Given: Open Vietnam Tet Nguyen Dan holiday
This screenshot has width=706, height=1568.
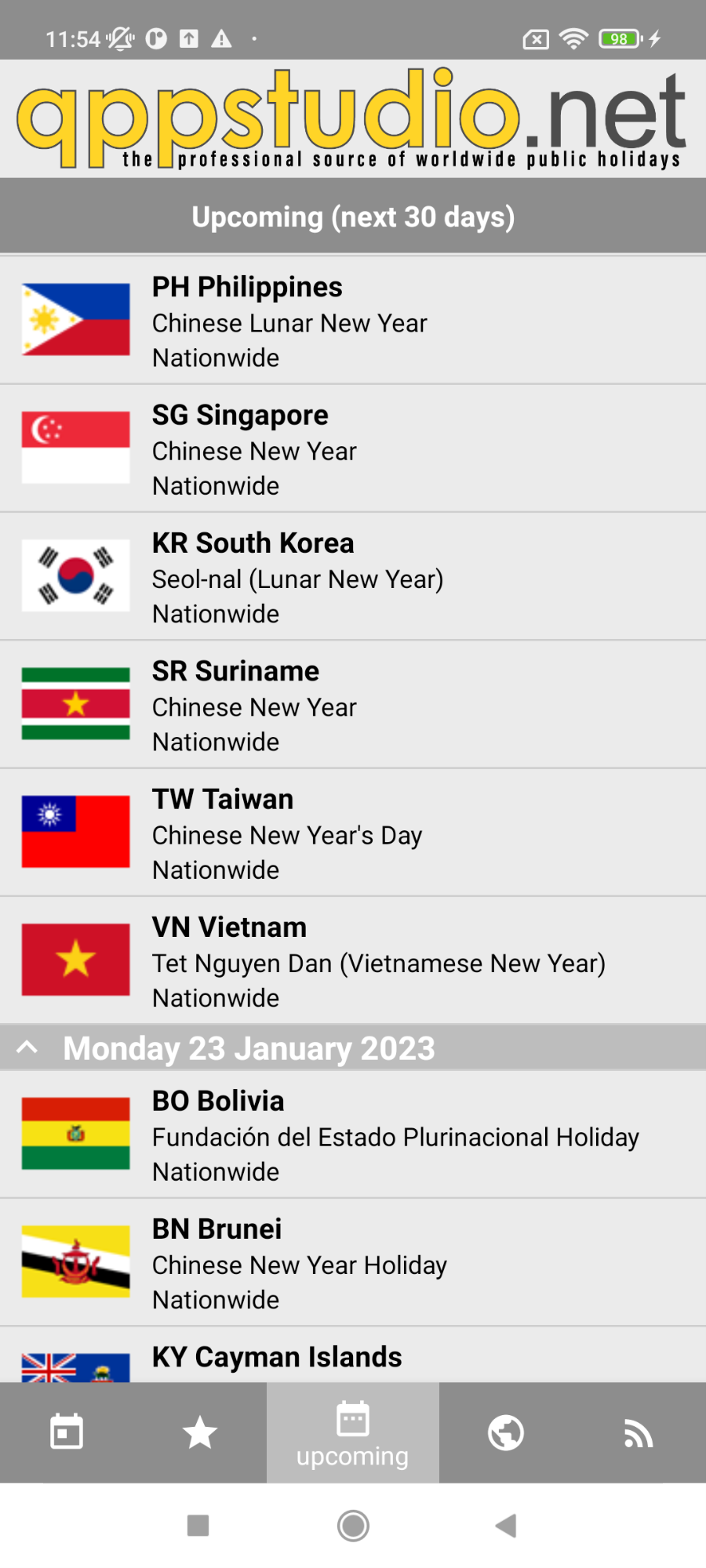Looking at the screenshot, I should (x=353, y=960).
